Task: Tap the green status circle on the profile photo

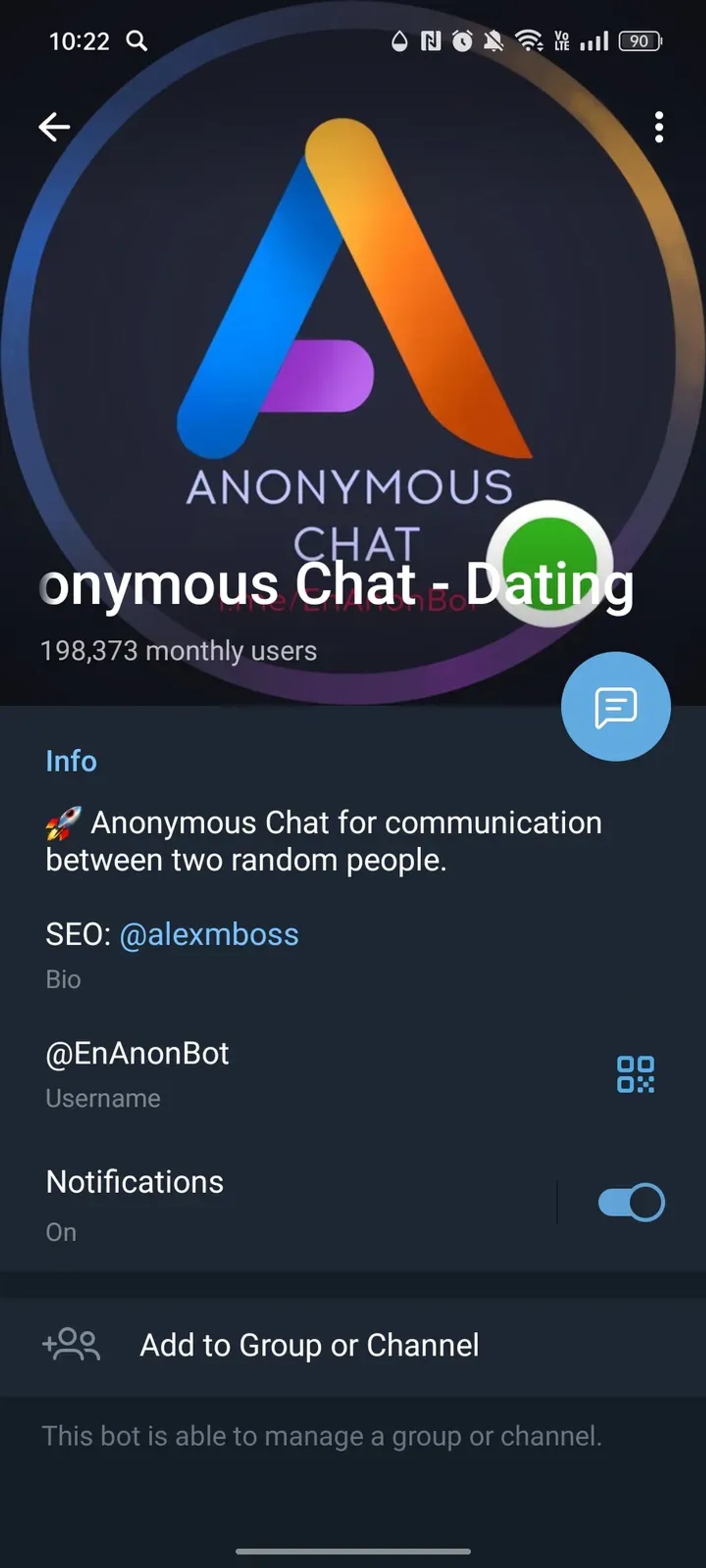Action: [x=550, y=565]
